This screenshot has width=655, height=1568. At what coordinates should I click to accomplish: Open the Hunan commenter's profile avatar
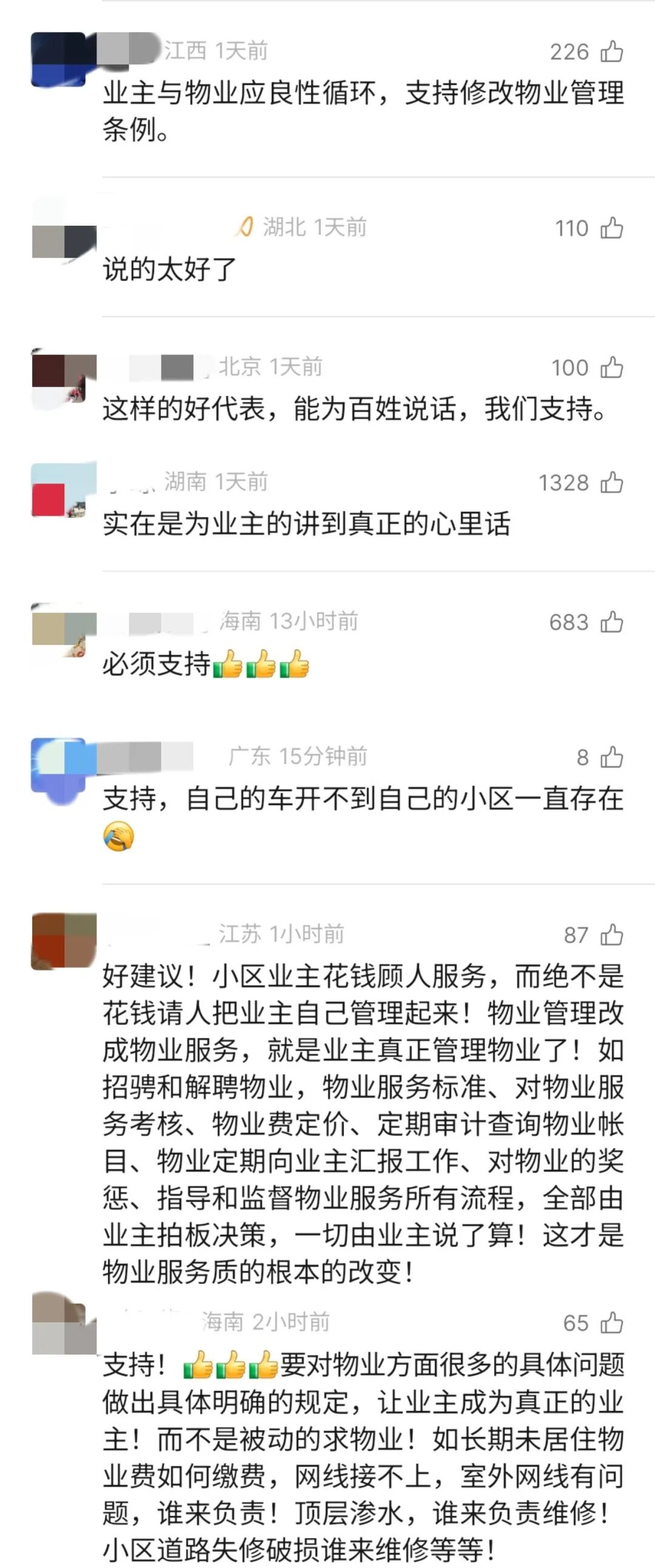[62, 491]
